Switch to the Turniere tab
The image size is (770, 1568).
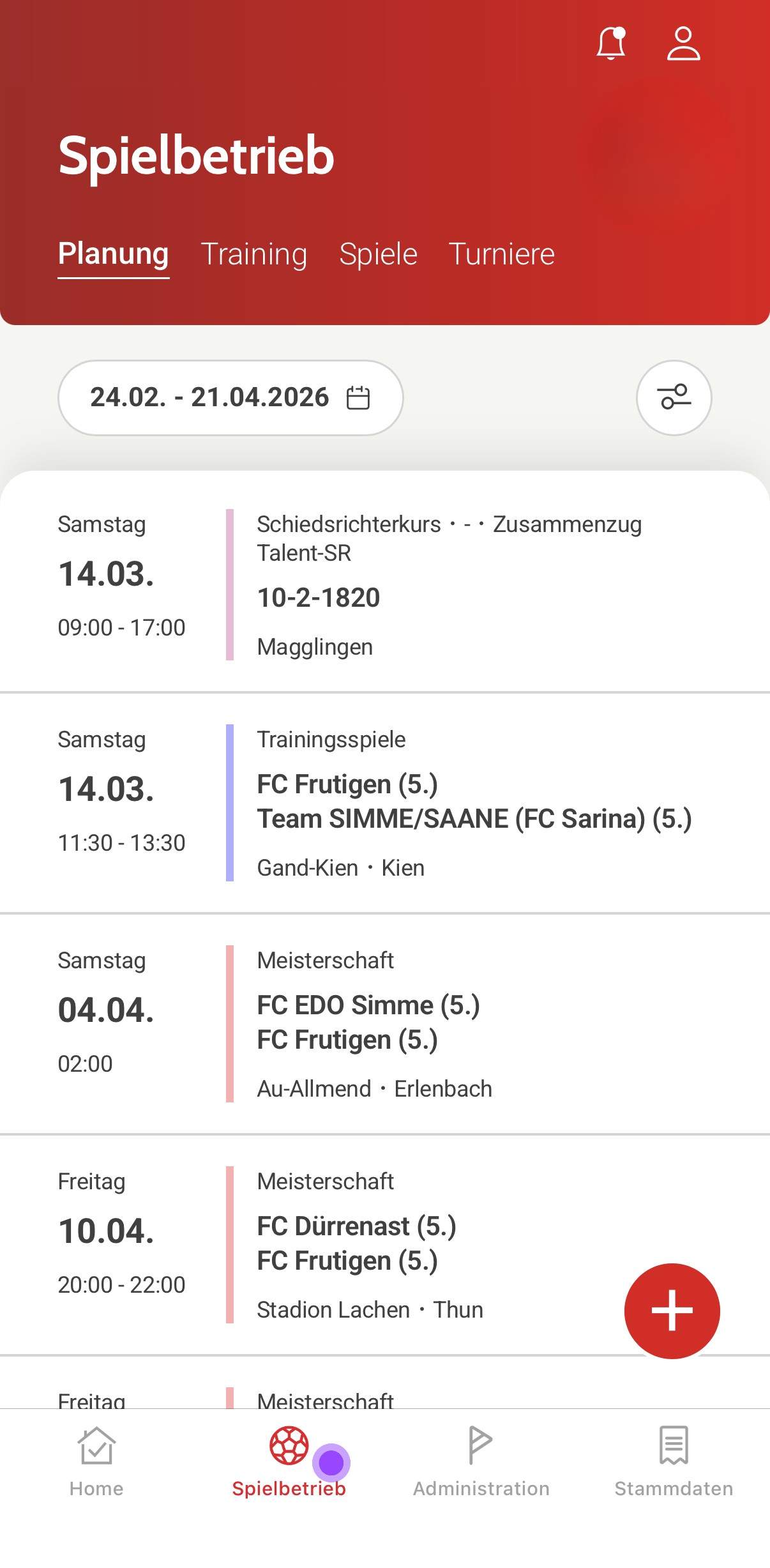tap(501, 254)
